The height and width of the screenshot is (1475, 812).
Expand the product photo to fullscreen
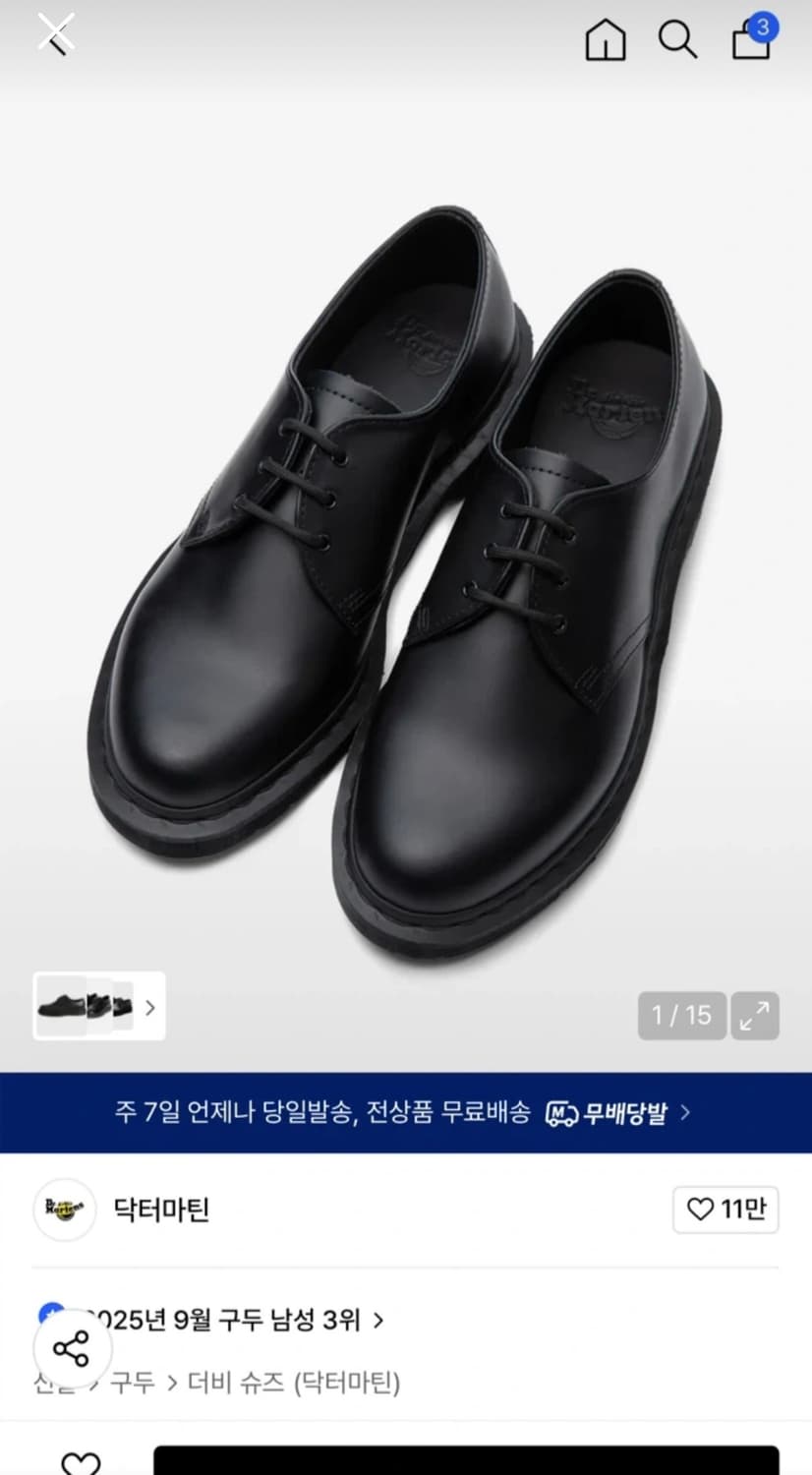click(x=755, y=1015)
